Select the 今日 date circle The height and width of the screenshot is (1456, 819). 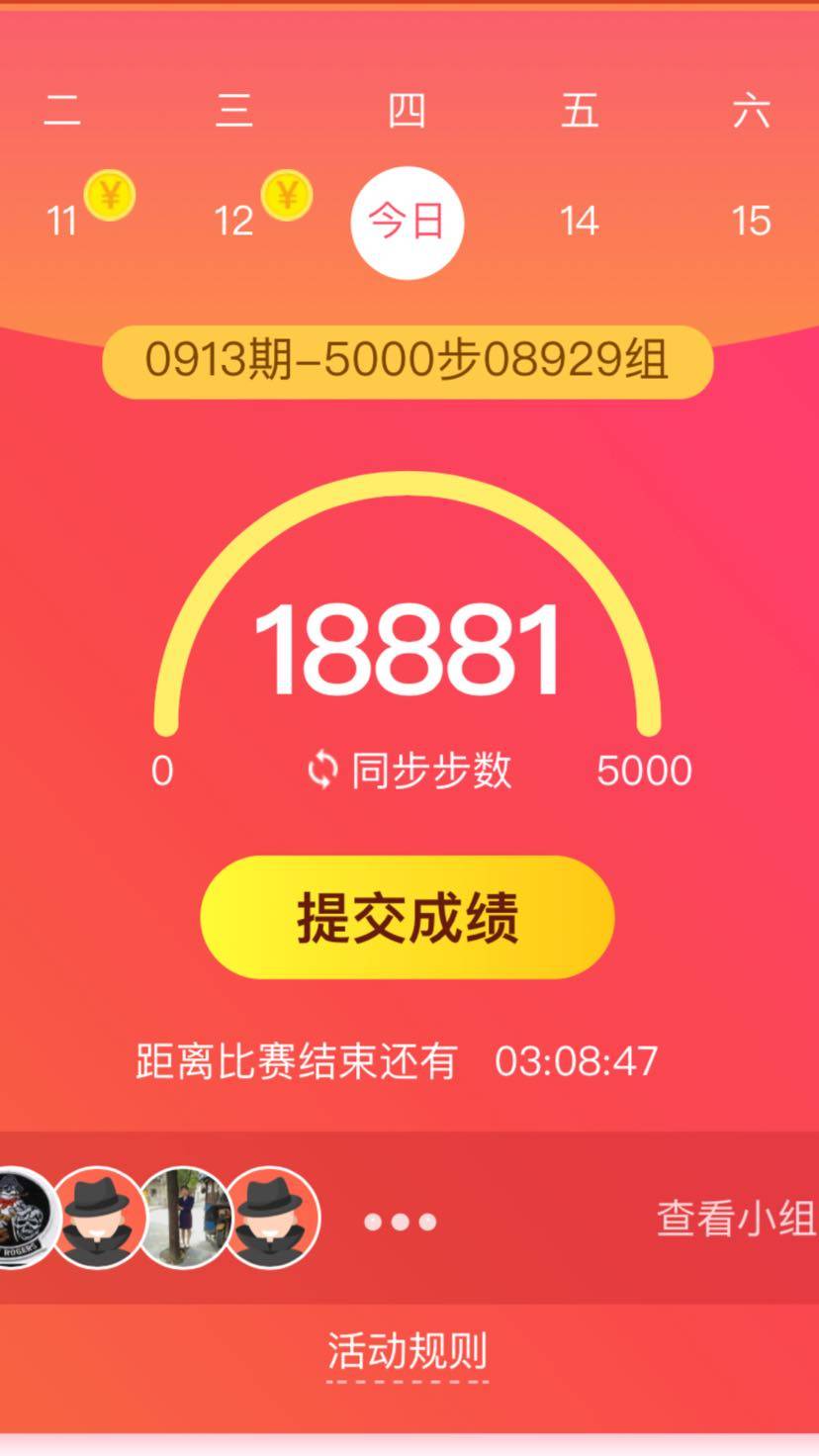[x=407, y=222]
